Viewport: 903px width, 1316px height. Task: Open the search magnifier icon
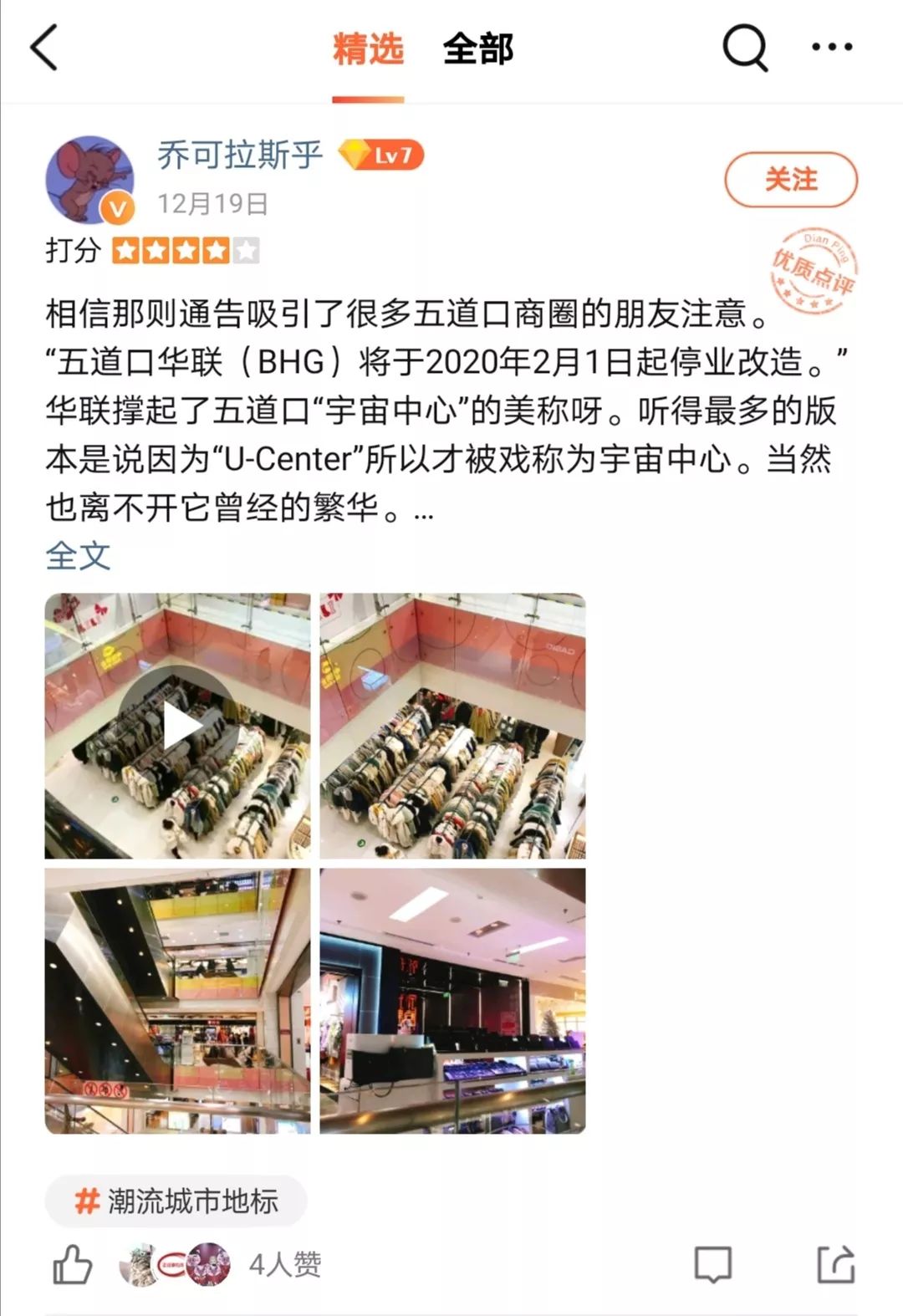744,48
